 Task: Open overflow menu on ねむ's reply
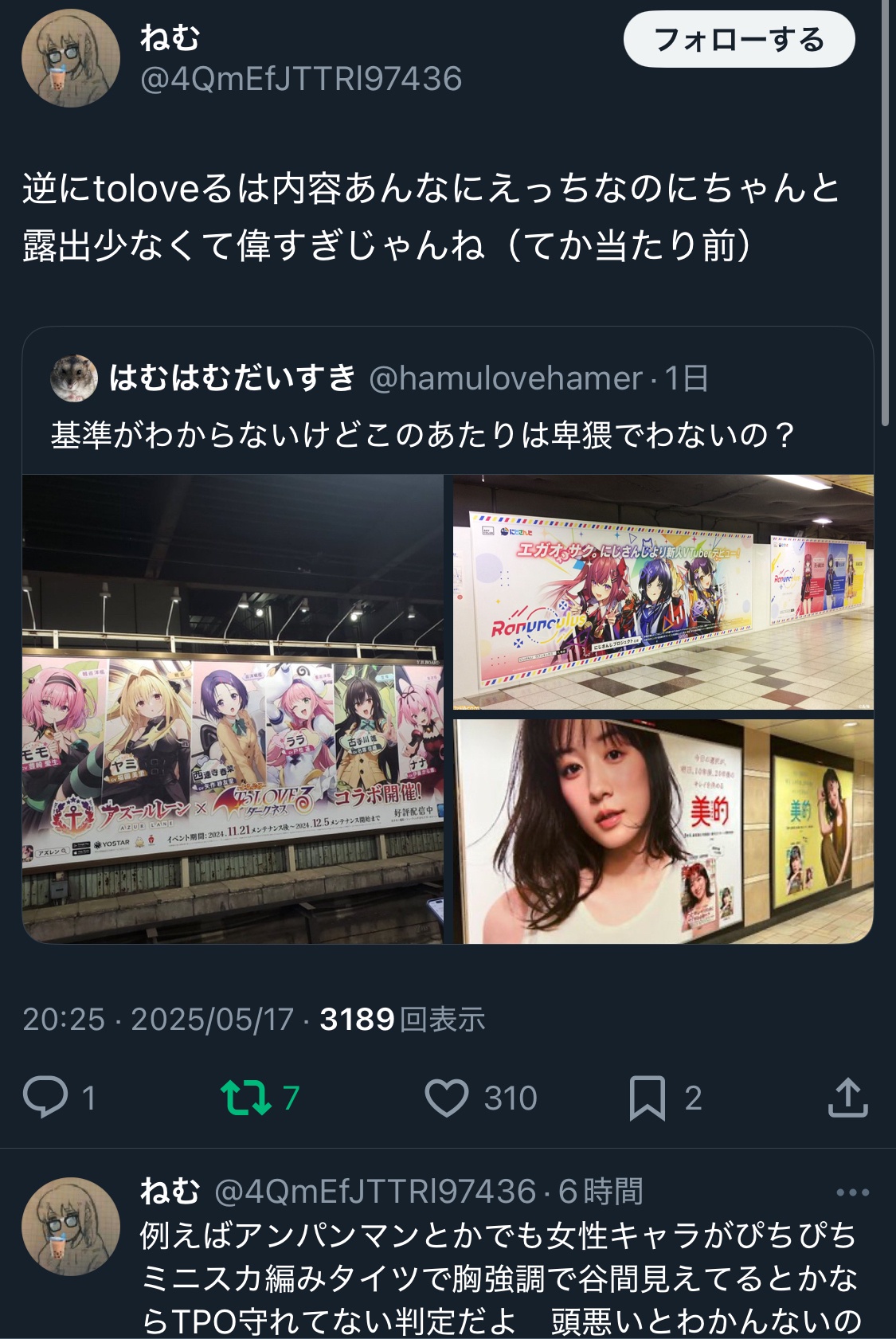click(x=852, y=1192)
